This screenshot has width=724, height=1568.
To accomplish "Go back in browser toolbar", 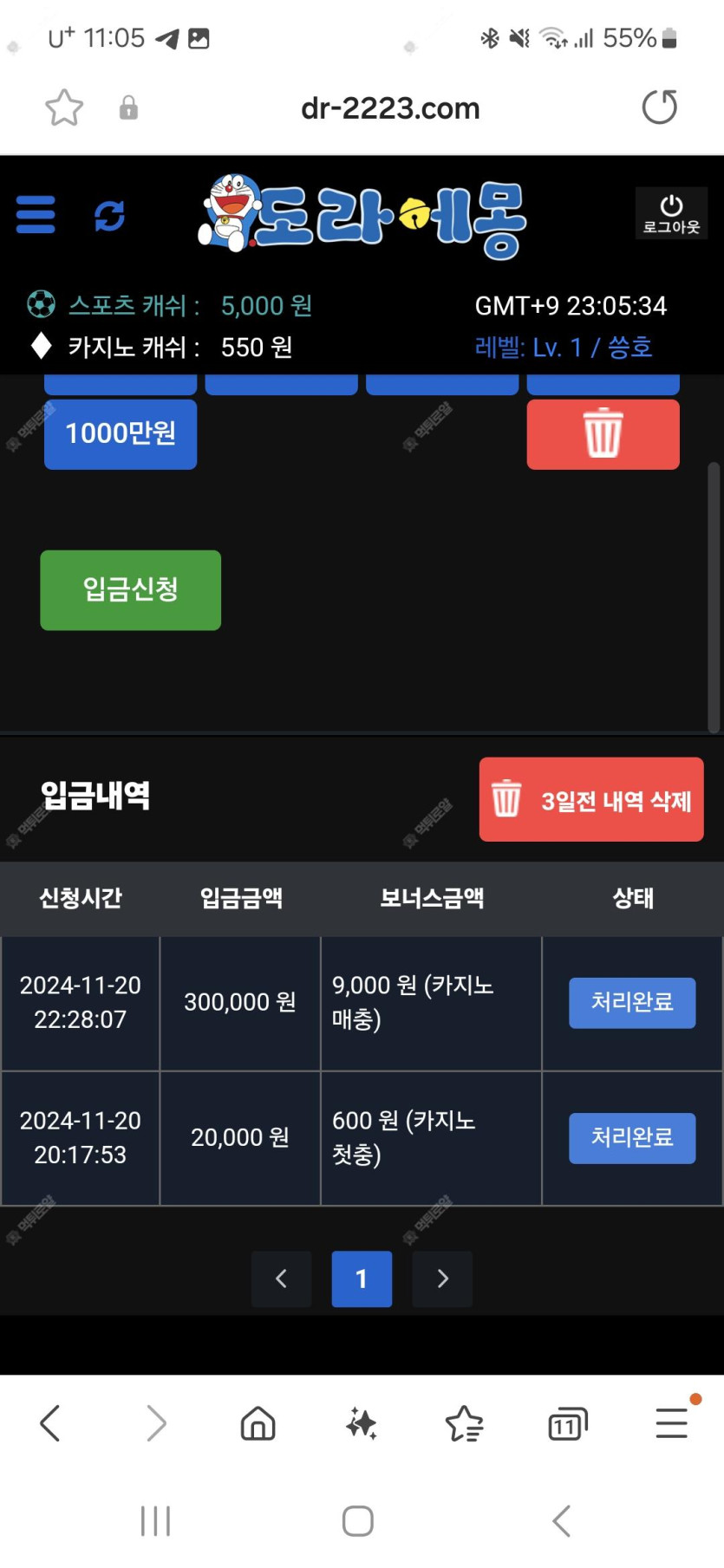I will [50, 1422].
